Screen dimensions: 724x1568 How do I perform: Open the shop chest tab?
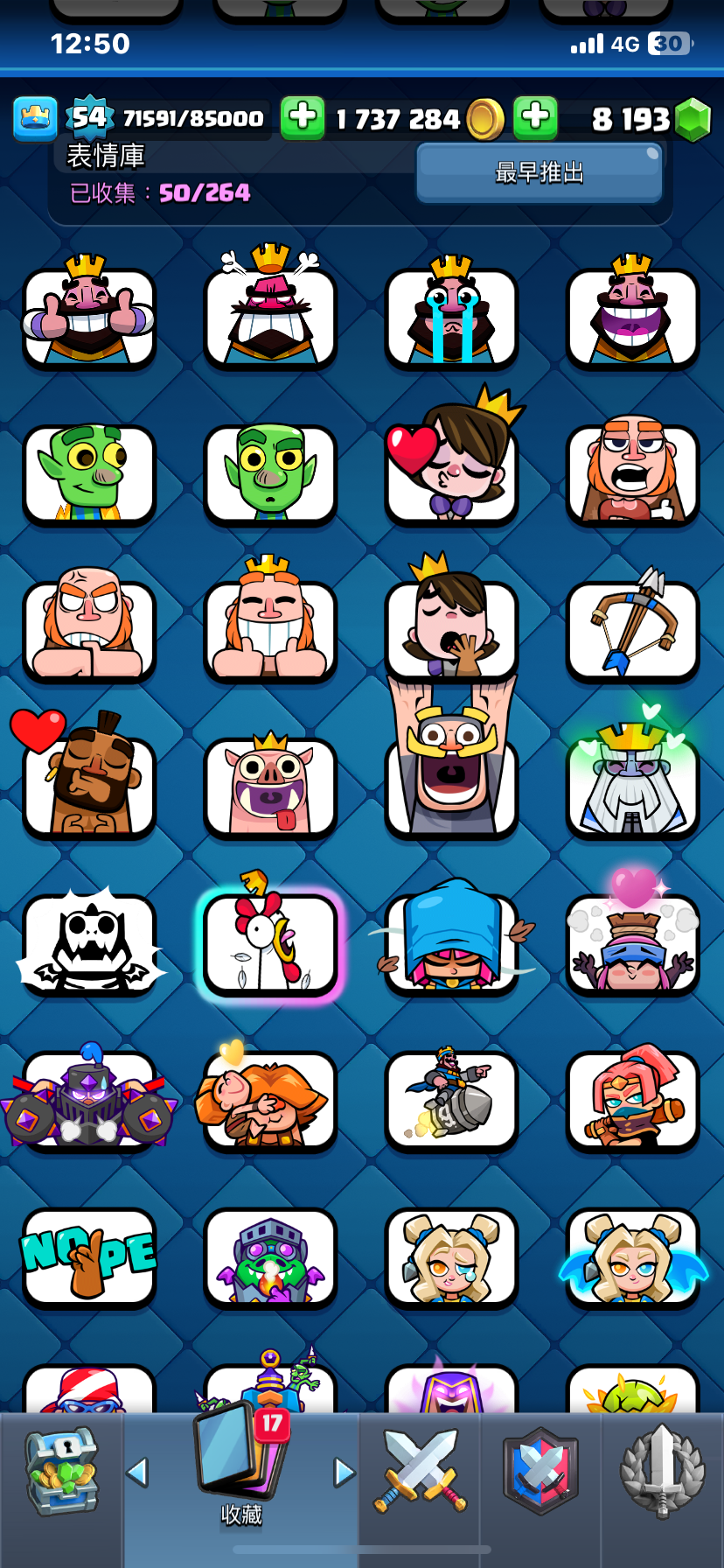click(x=61, y=1473)
